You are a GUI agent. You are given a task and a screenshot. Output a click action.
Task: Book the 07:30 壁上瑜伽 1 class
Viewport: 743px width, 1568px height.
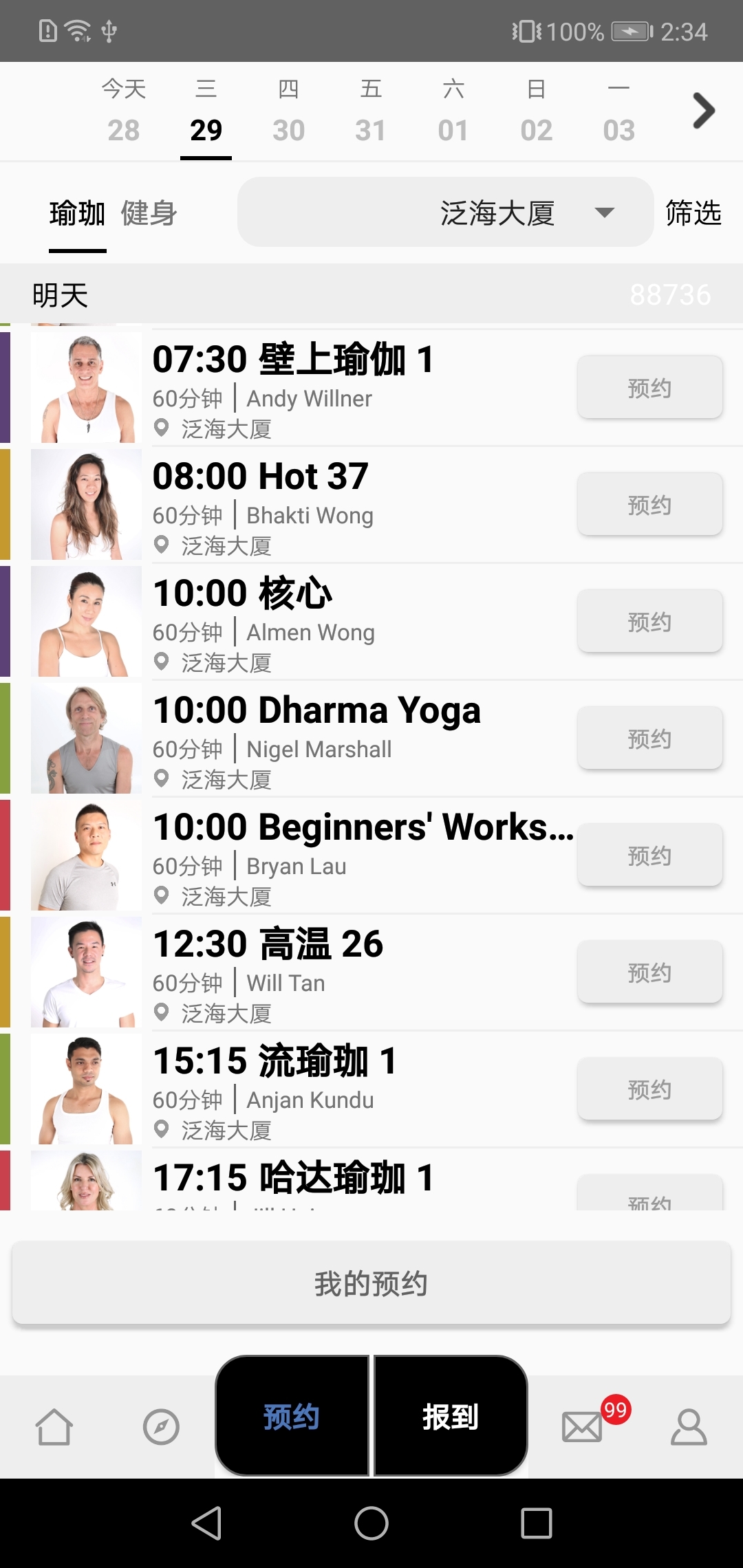(x=649, y=387)
